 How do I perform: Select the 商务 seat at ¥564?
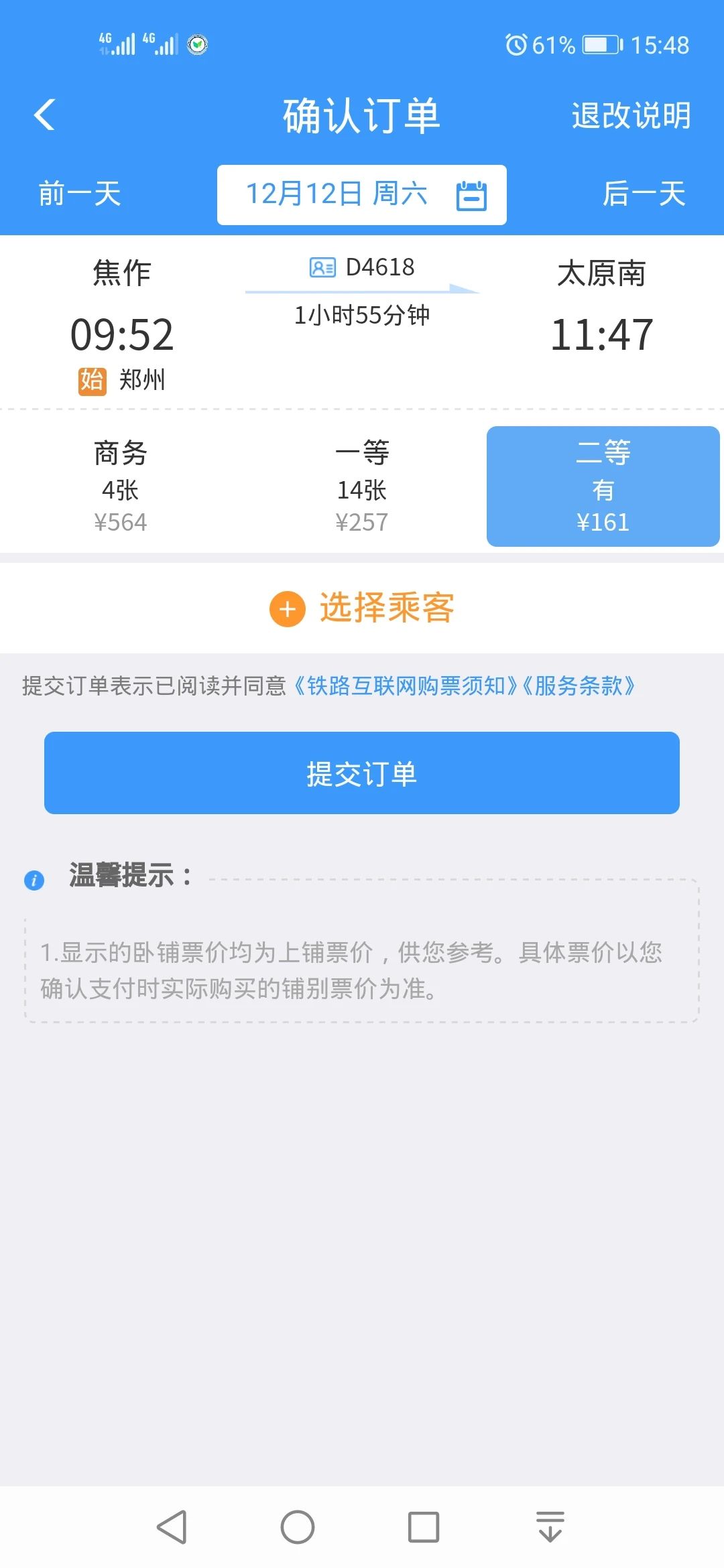click(121, 486)
